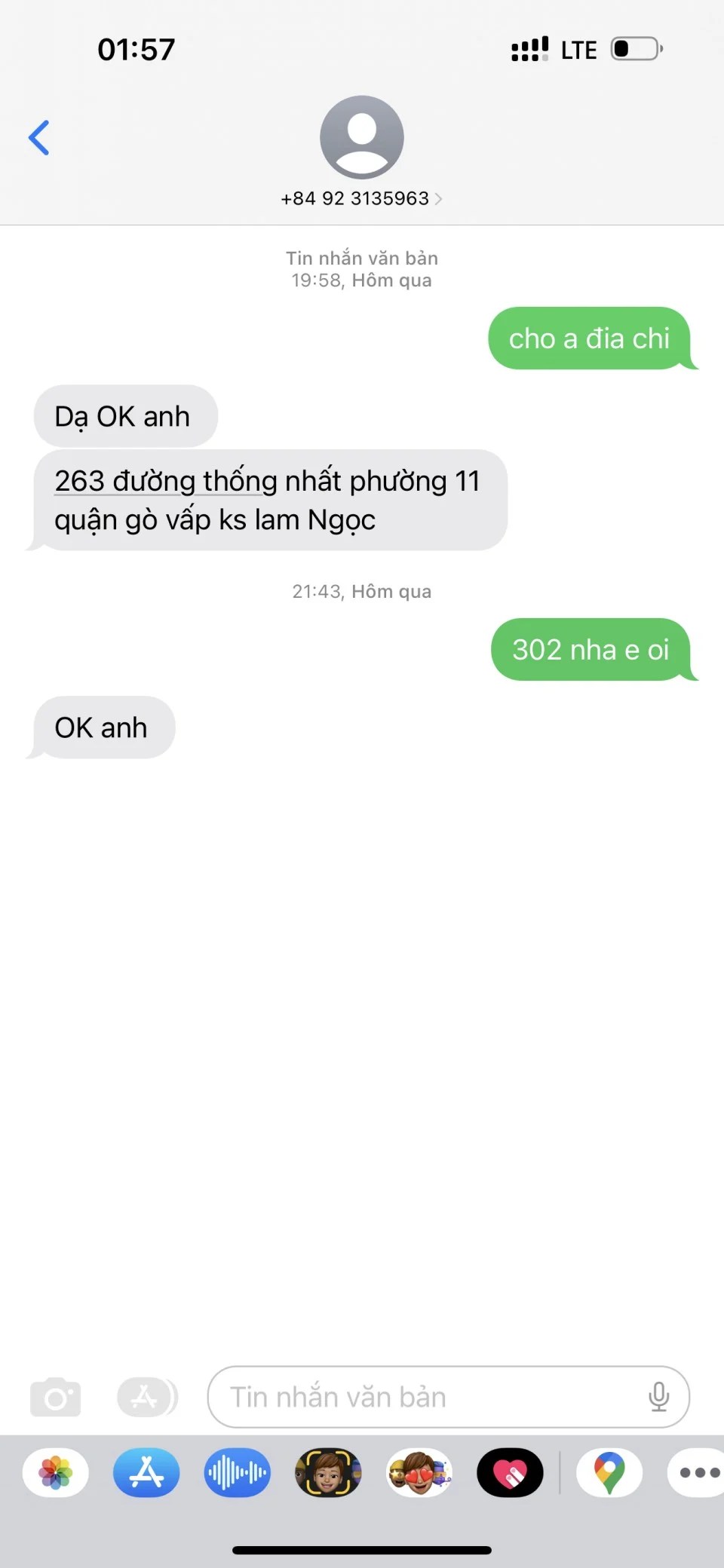The image size is (724, 1568).
Task: Open the Digital Touch heart app
Action: 510,1472
